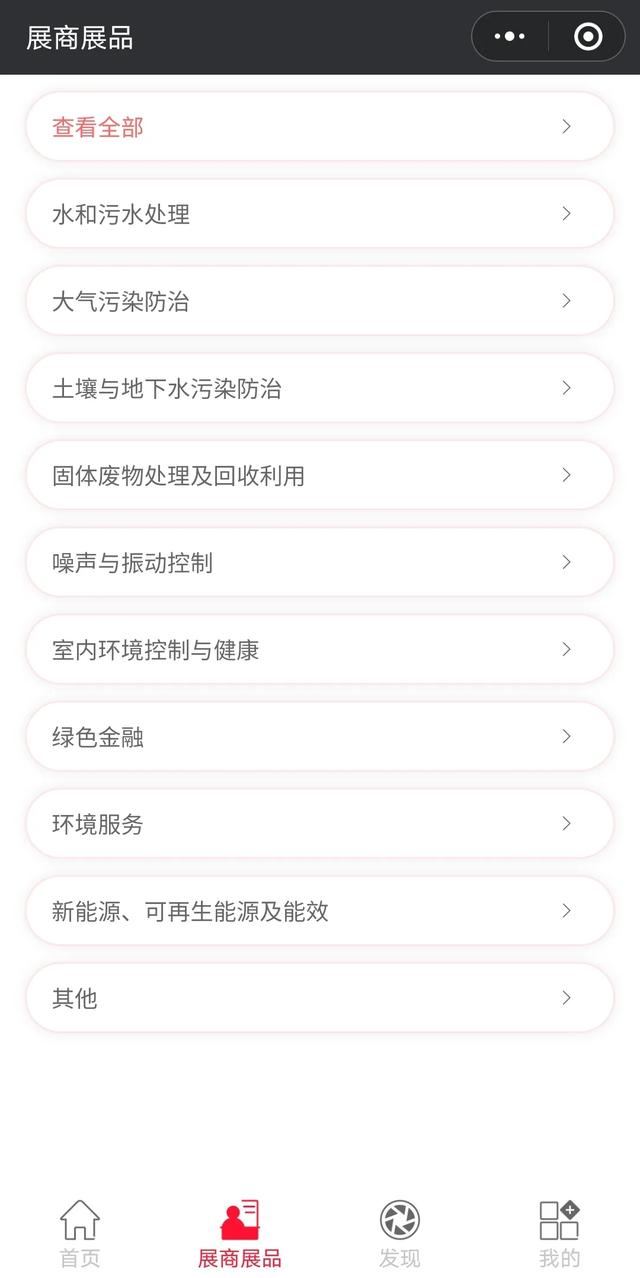Image resolution: width=640 pixels, height=1278 pixels.
Task: Open 固体废物处理及回收利用
Action: pyautogui.click(x=320, y=475)
